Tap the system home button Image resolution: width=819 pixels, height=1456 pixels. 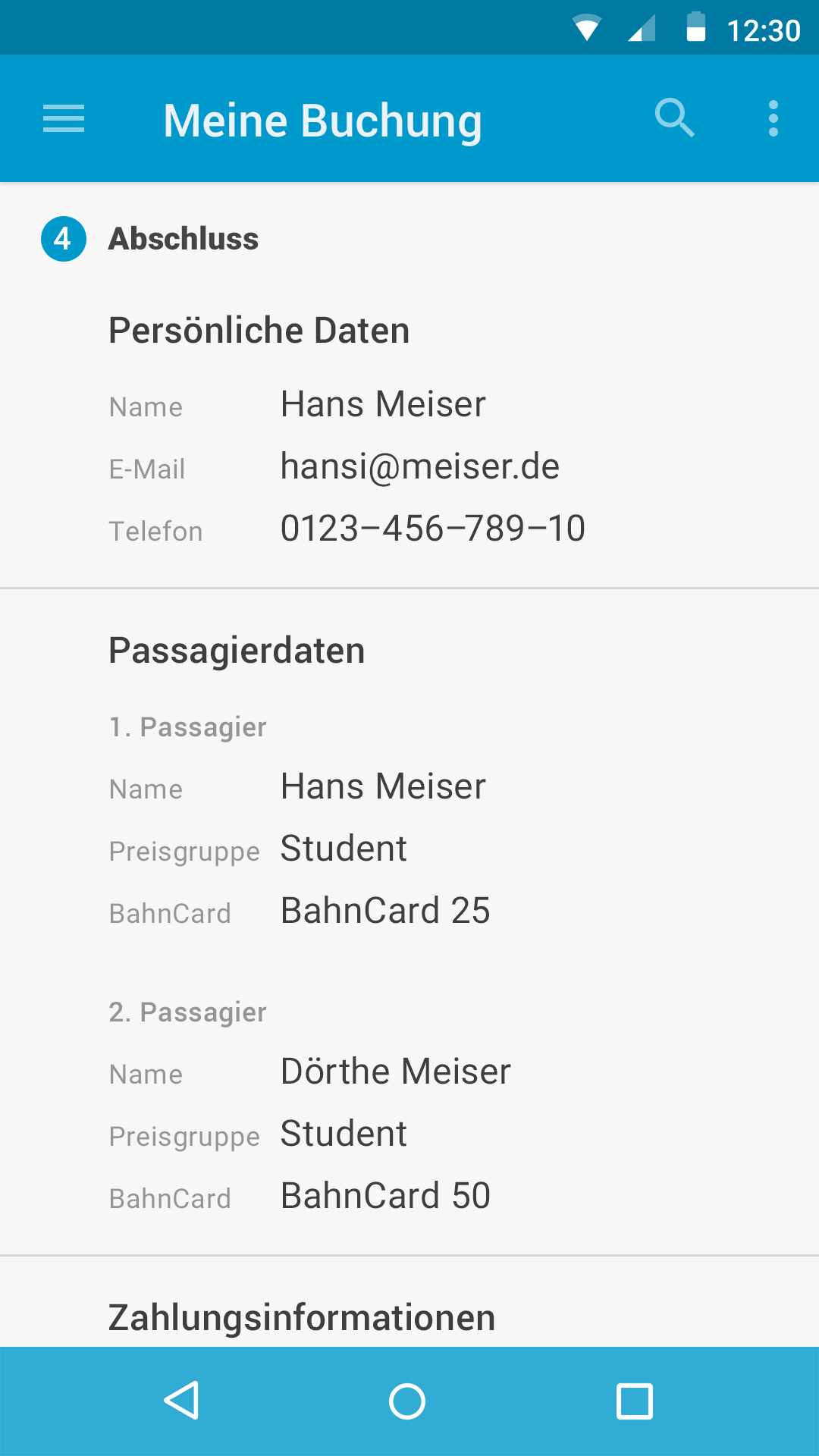pyautogui.click(x=407, y=1401)
